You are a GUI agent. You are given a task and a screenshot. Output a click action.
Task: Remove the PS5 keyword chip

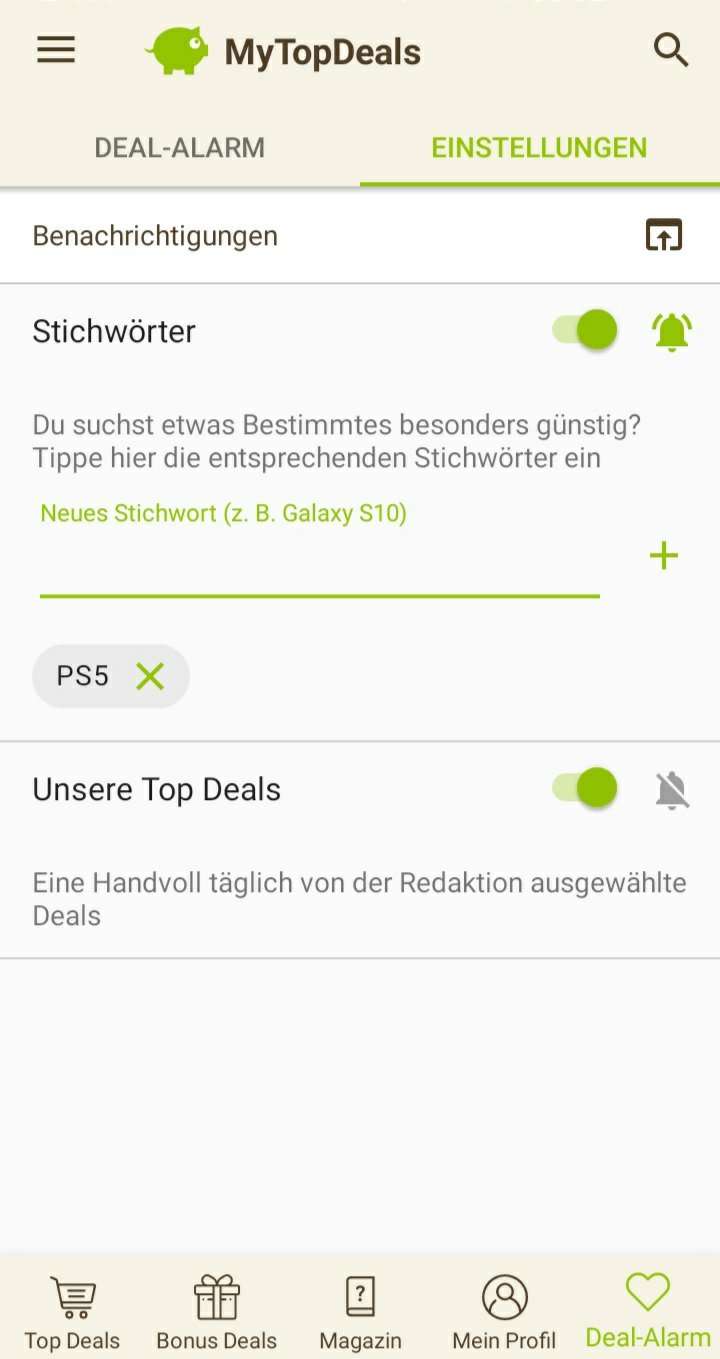pos(150,677)
